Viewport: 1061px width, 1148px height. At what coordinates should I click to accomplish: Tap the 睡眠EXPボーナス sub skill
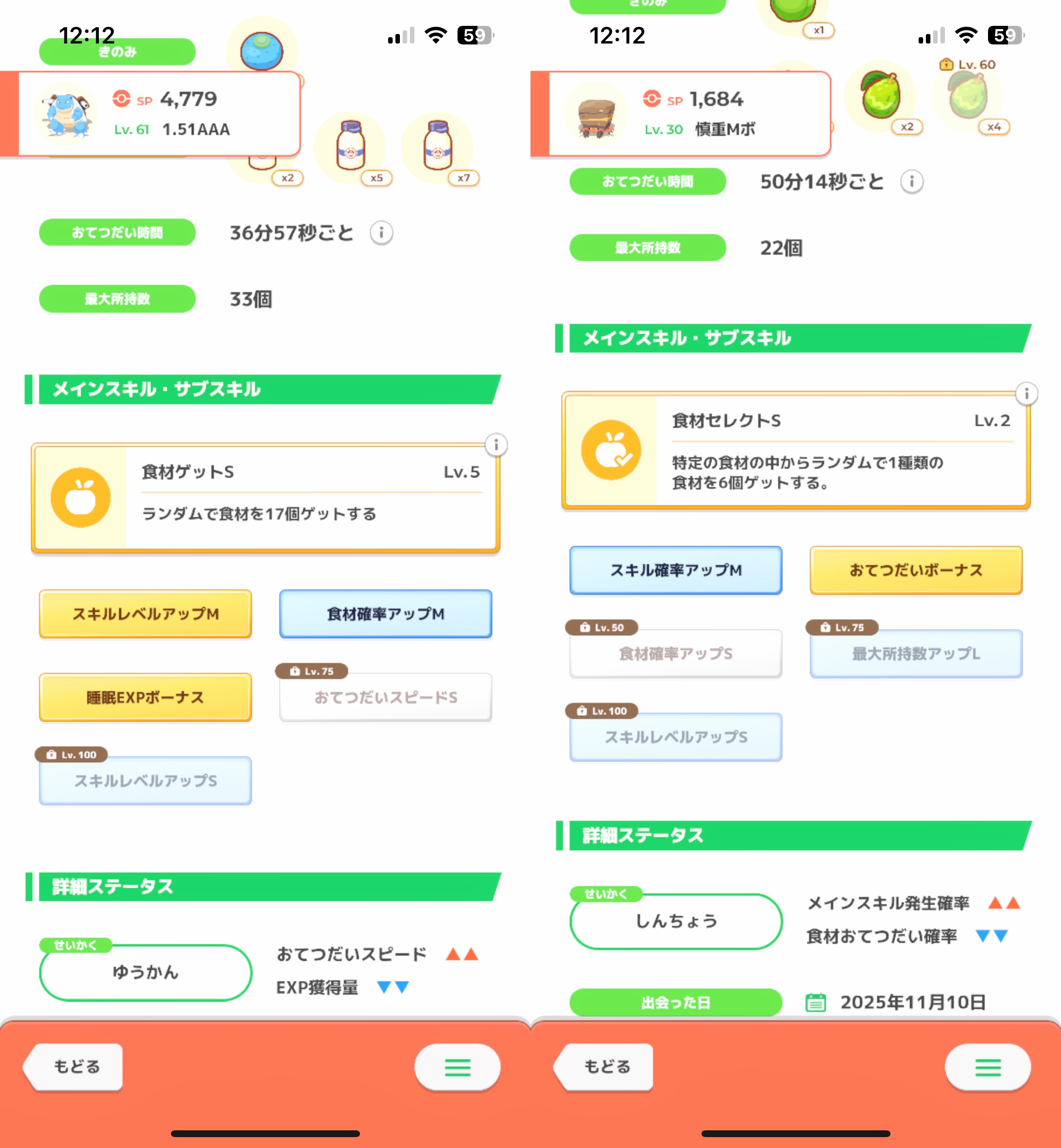145,697
